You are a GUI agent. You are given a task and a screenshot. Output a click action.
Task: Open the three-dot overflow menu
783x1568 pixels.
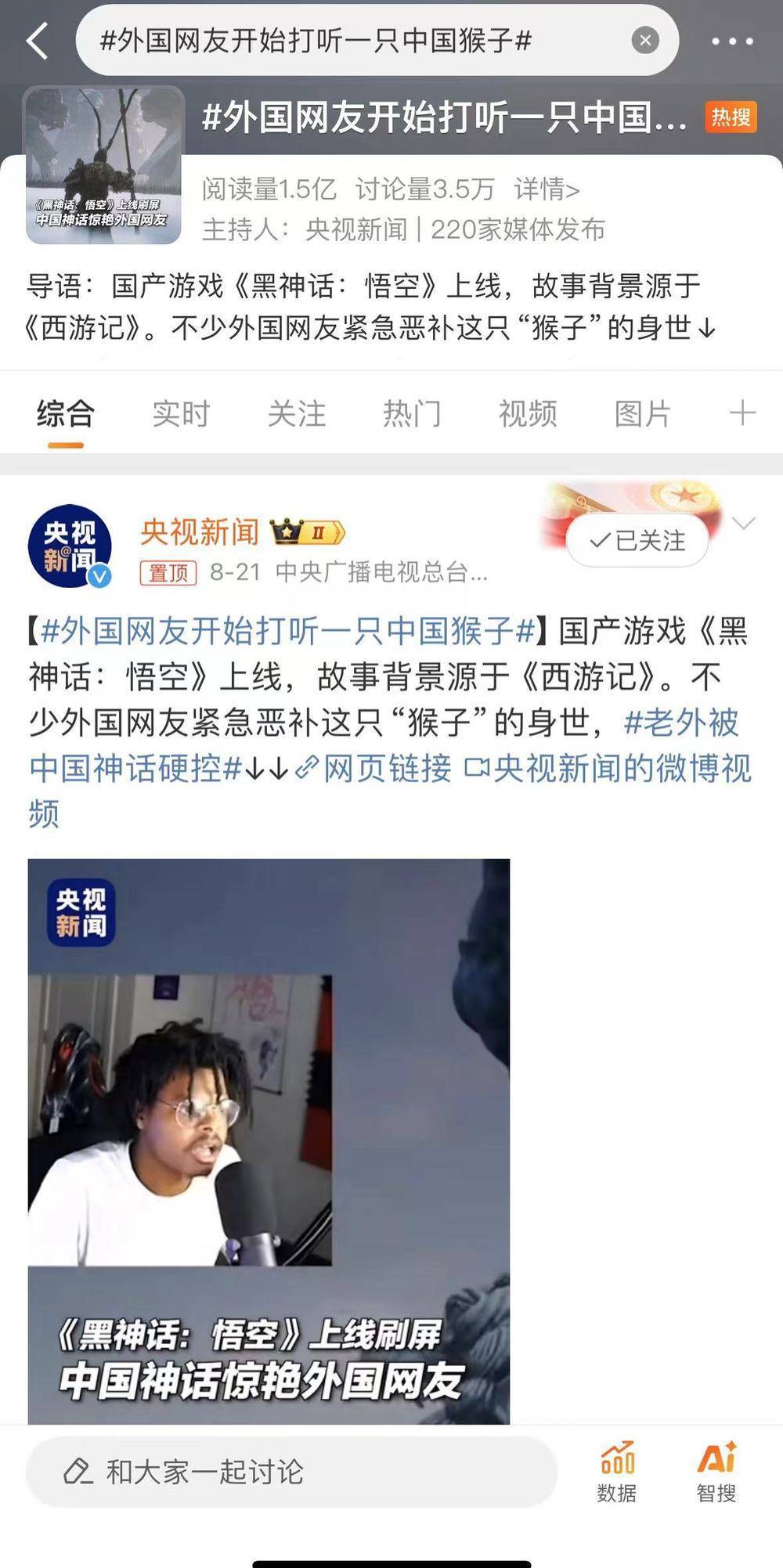[x=731, y=41]
